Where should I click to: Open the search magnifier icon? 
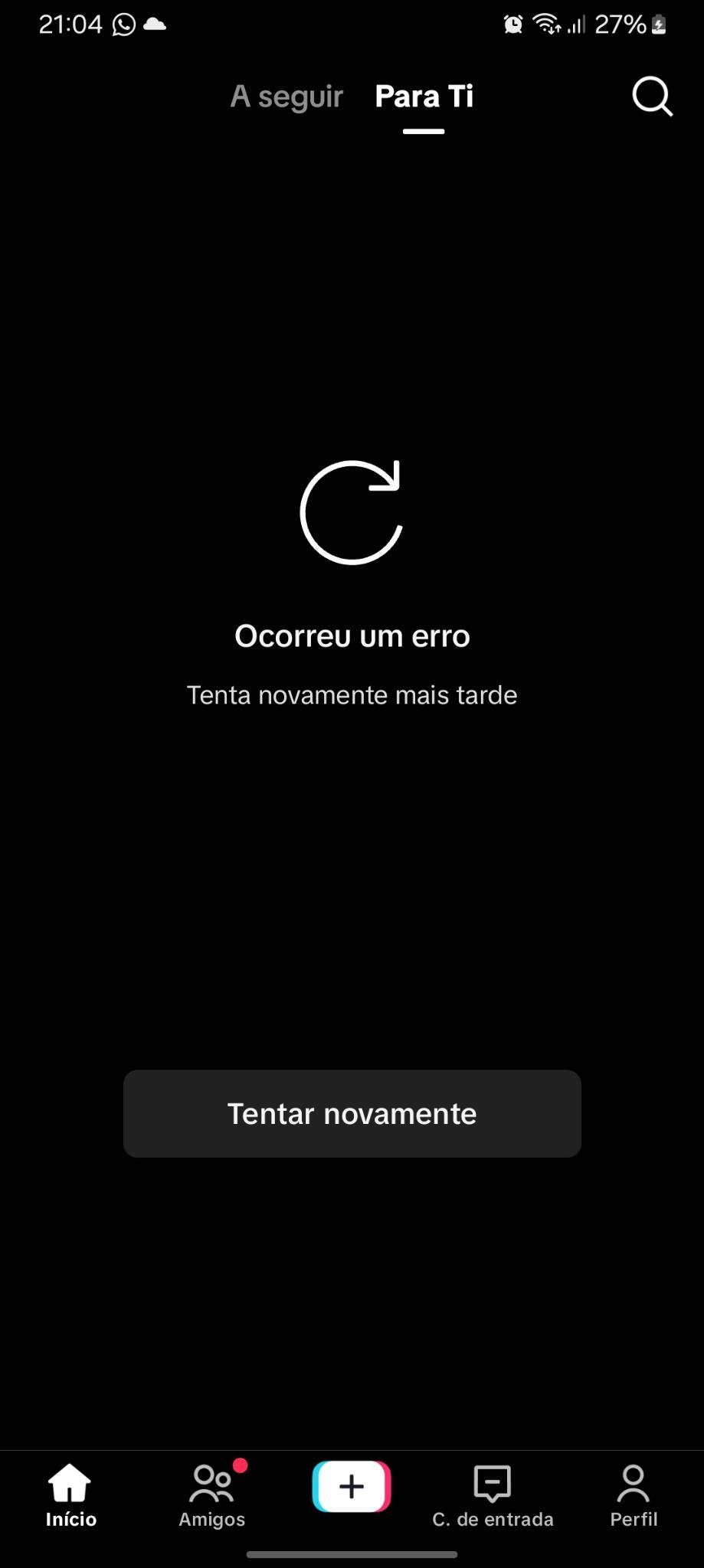pos(652,96)
